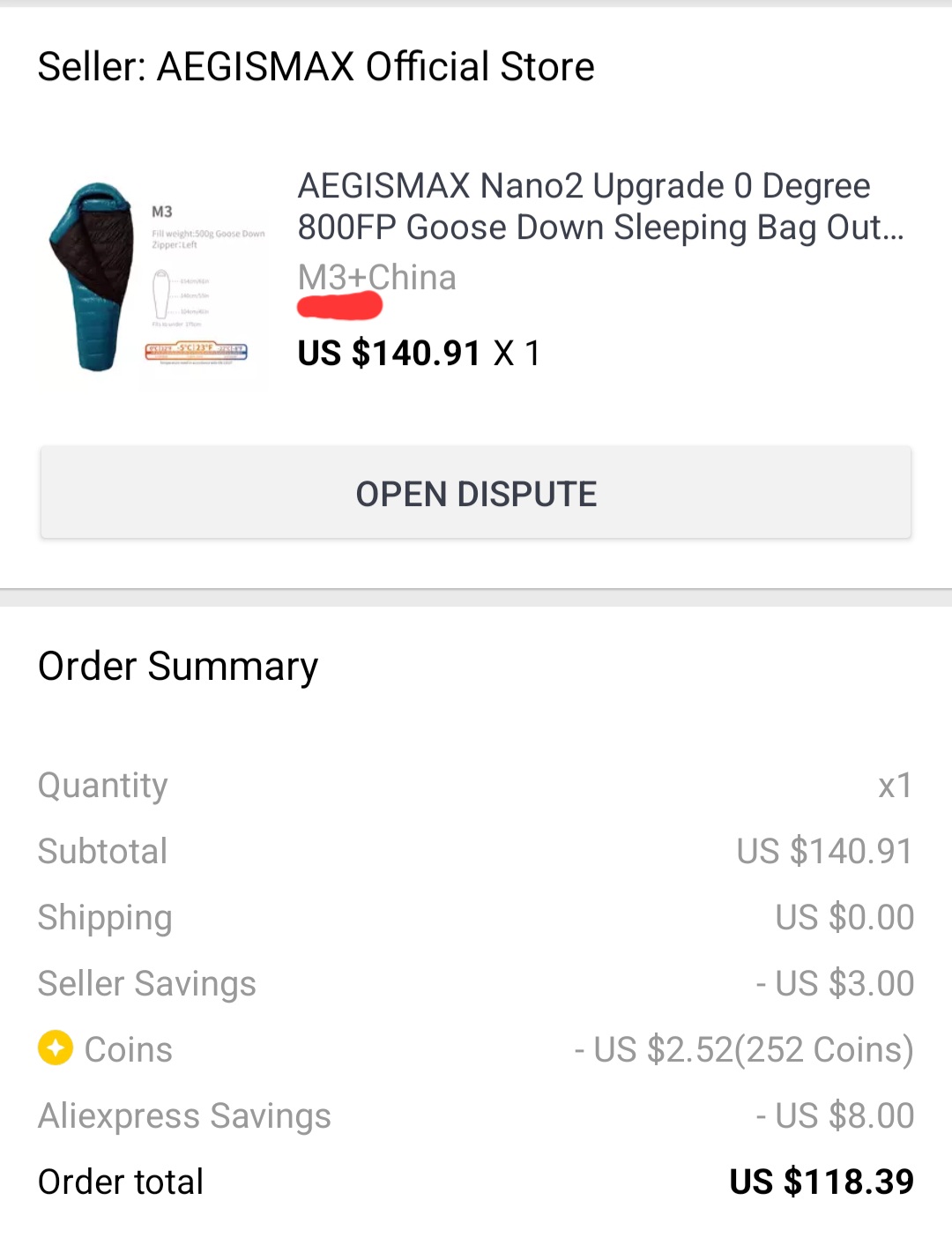This screenshot has height=1238, width=952.
Task: Open the AEGISMAX sleeping bag product image
Action: click(154, 280)
